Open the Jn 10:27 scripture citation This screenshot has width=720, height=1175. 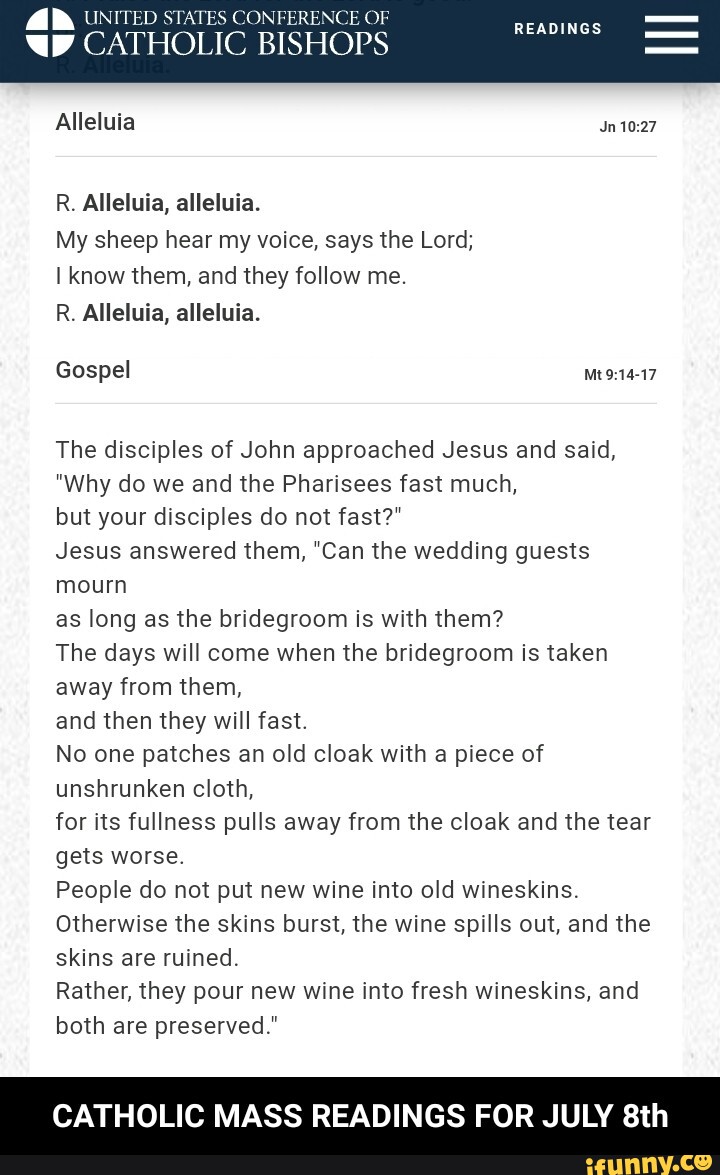point(628,127)
